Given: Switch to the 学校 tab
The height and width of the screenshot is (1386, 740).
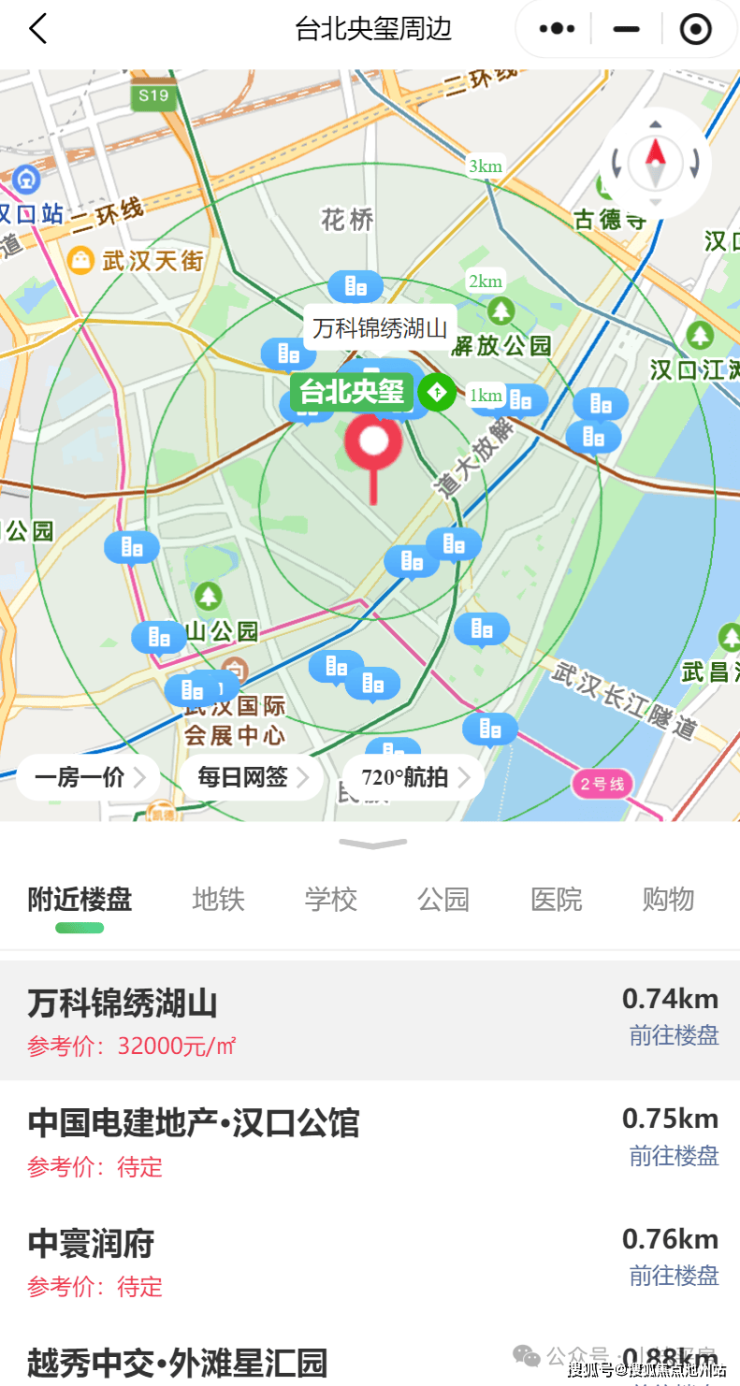Looking at the screenshot, I should pos(331,899).
